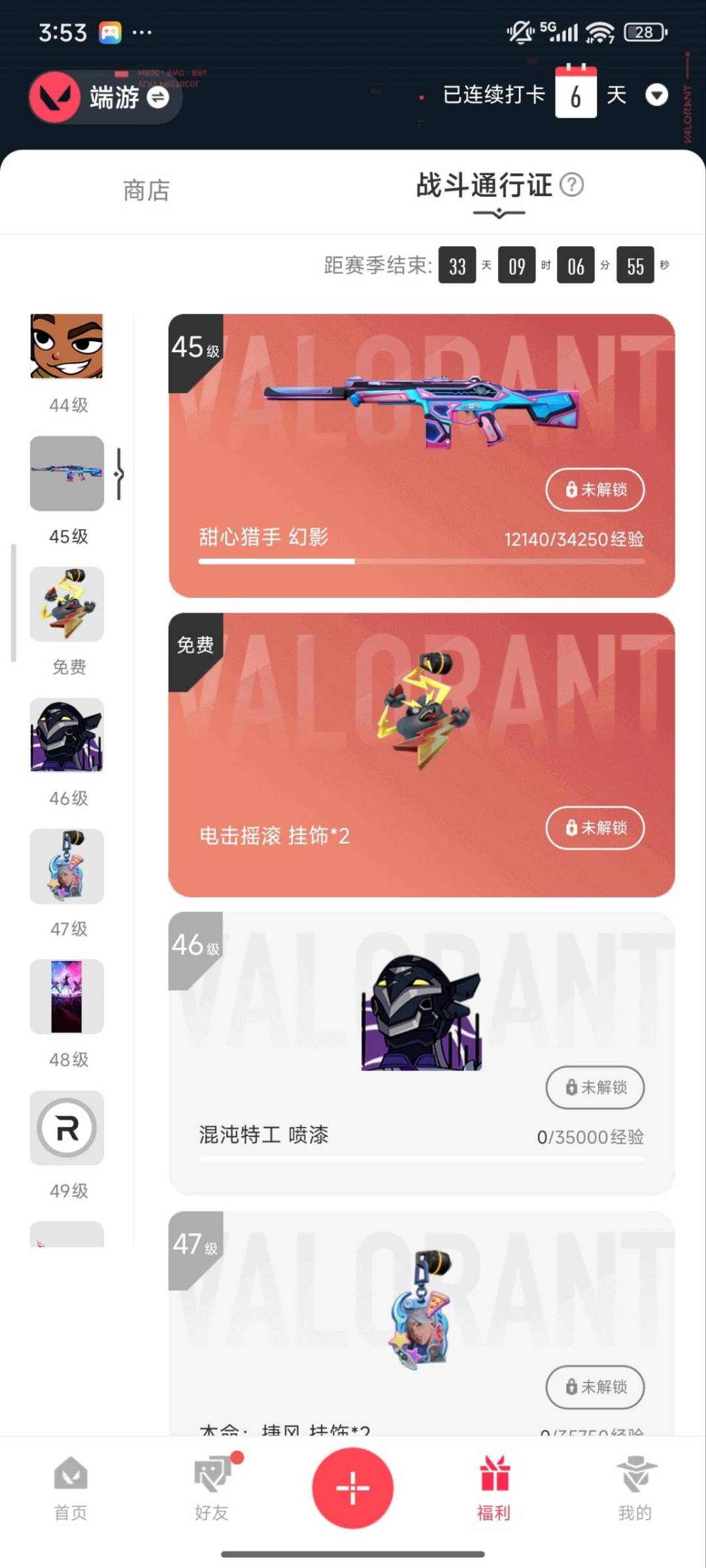This screenshot has width=706, height=1568.
Task: Select the 46级 reward in side list
Action: pyautogui.click(x=67, y=736)
